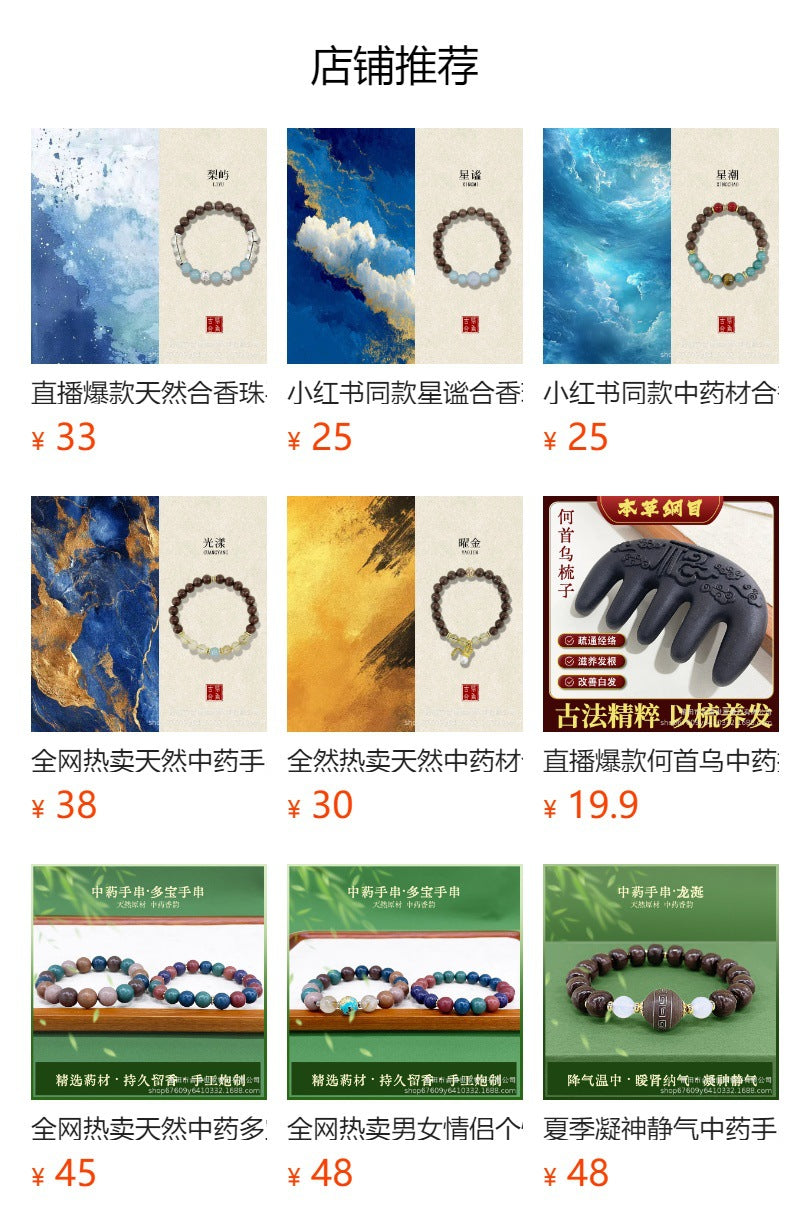This screenshot has height=1232, width=790.
Task: View the 龙涎 dark bead bracelet thumbnail
Action: point(660,980)
